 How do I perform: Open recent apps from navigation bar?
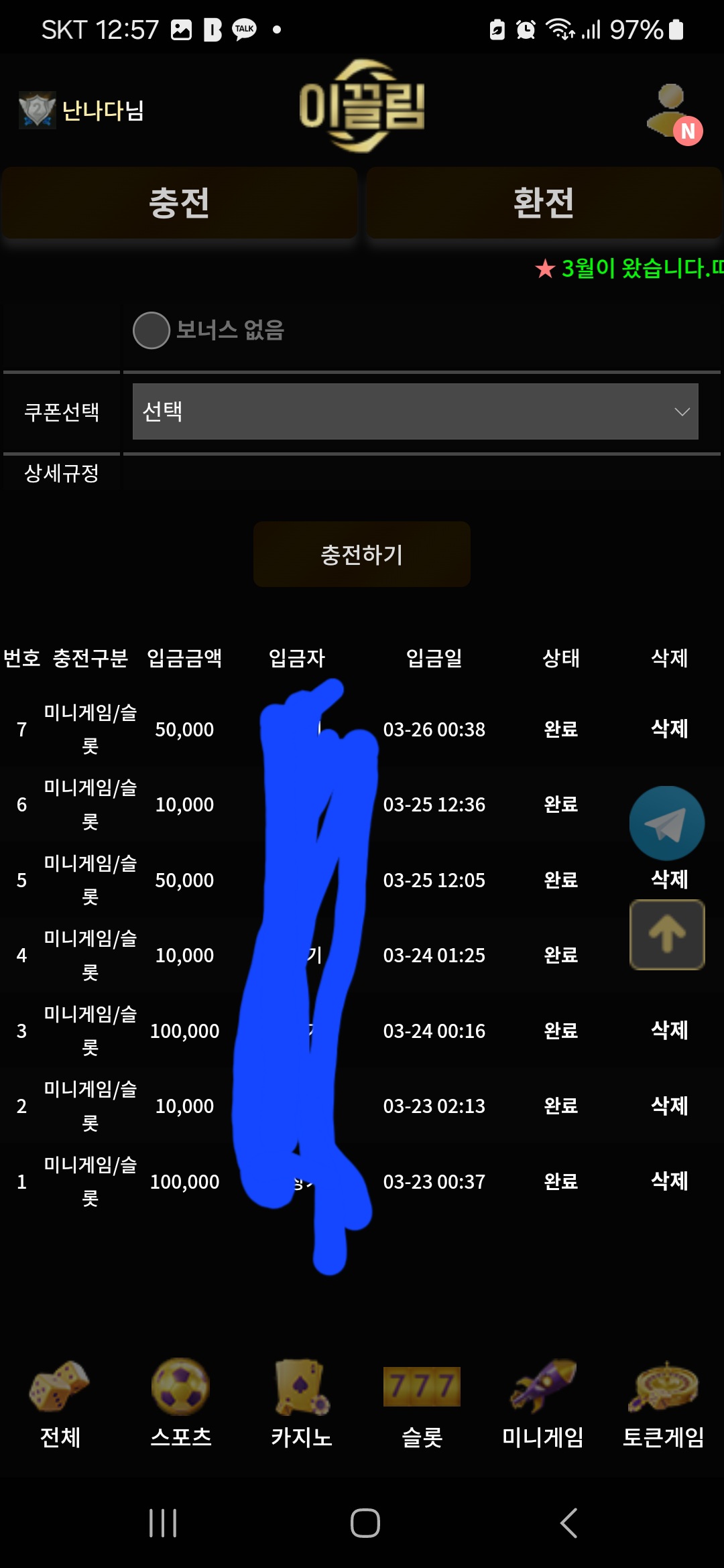[163, 1523]
